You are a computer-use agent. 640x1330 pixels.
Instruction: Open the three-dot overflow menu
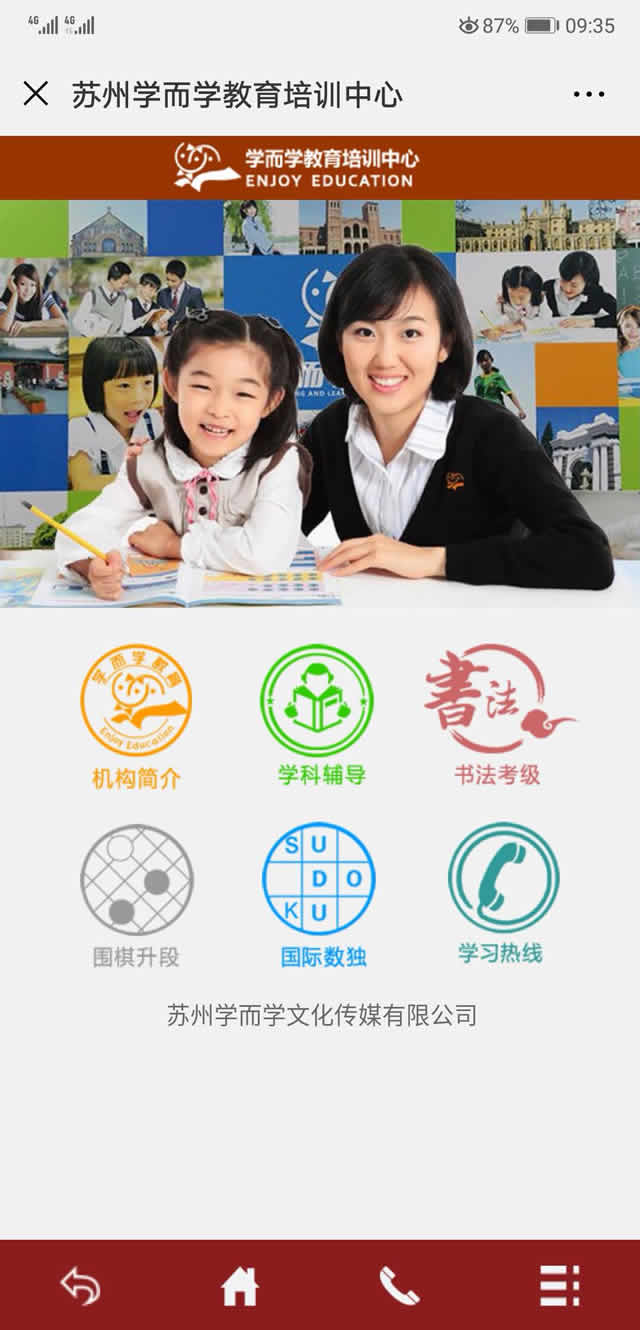coord(589,95)
